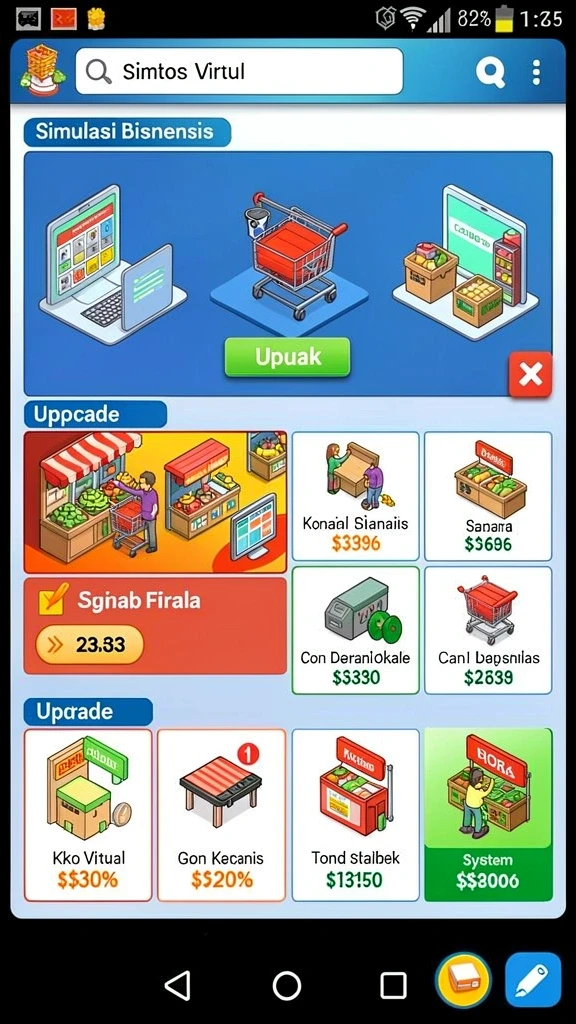This screenshot has width=576, height=1024.
Task: Tap the blue pencil edit button
Action: (x=534, y=981)
